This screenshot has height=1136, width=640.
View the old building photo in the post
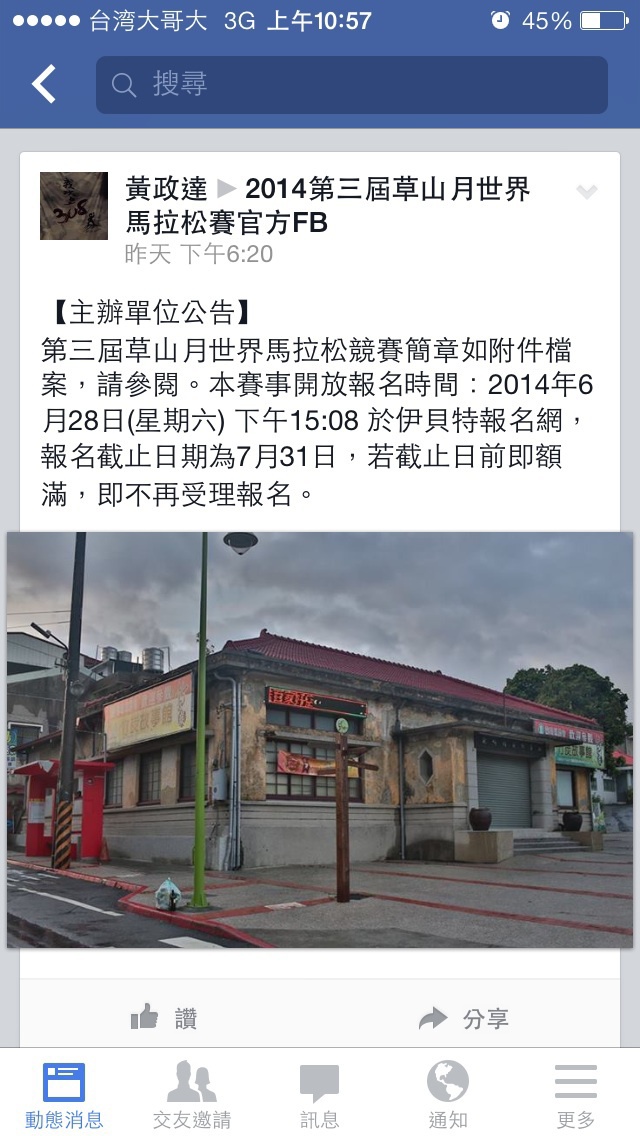[x=320, y=739]
